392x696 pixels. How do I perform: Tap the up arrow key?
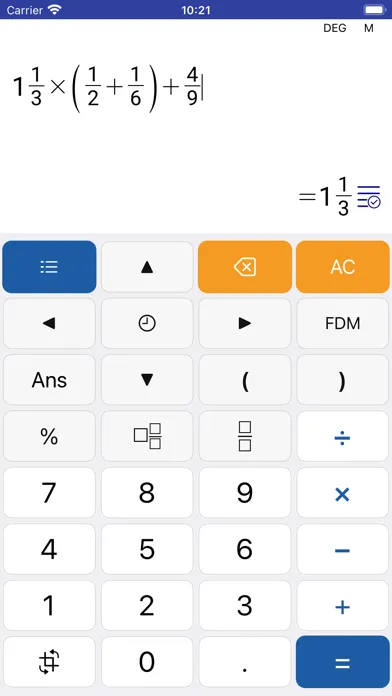(147, 267)
